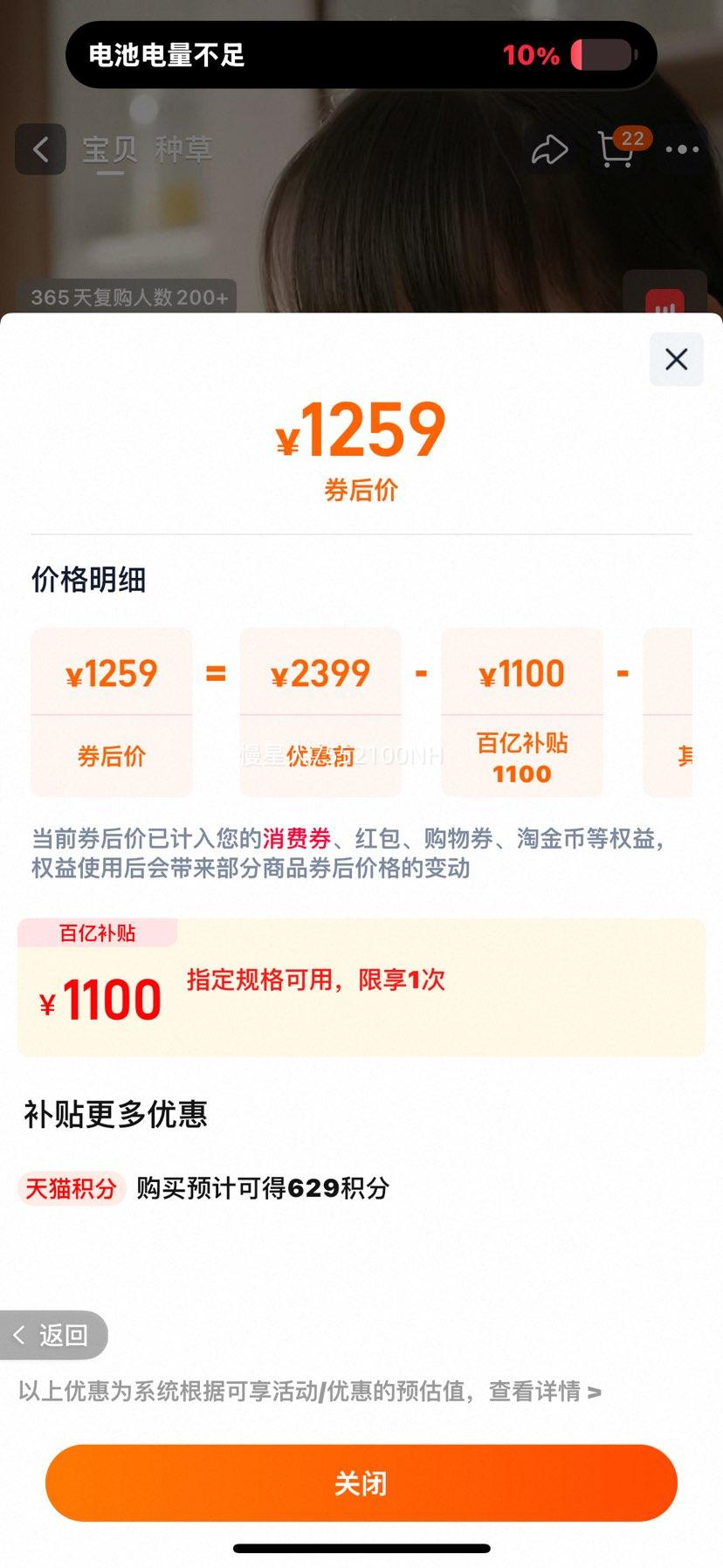Screen dimensions: 723x1568
Task: Select the ¥2399 优惠前 price box
Action: (320, 712)
